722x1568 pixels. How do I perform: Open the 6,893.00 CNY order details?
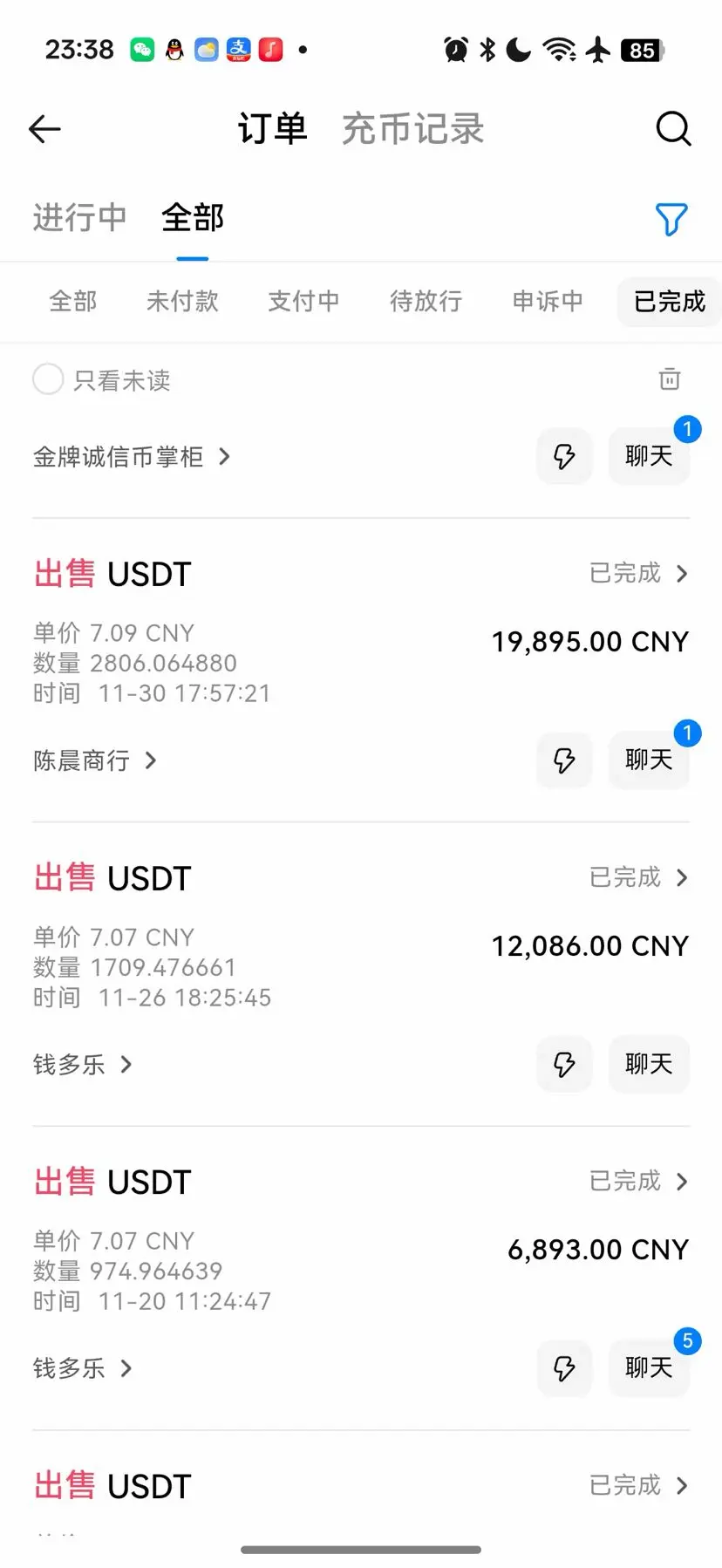(x=638, y=1182)
